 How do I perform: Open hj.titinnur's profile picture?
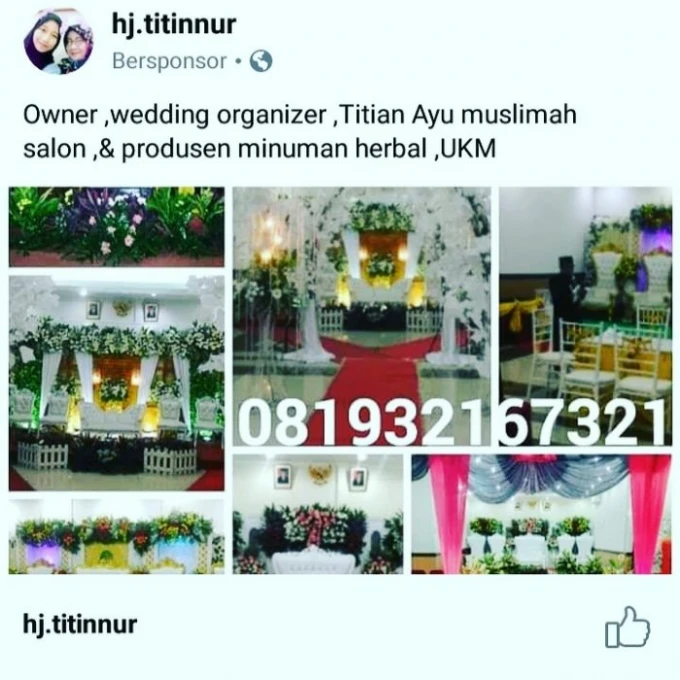coord(58,42)
